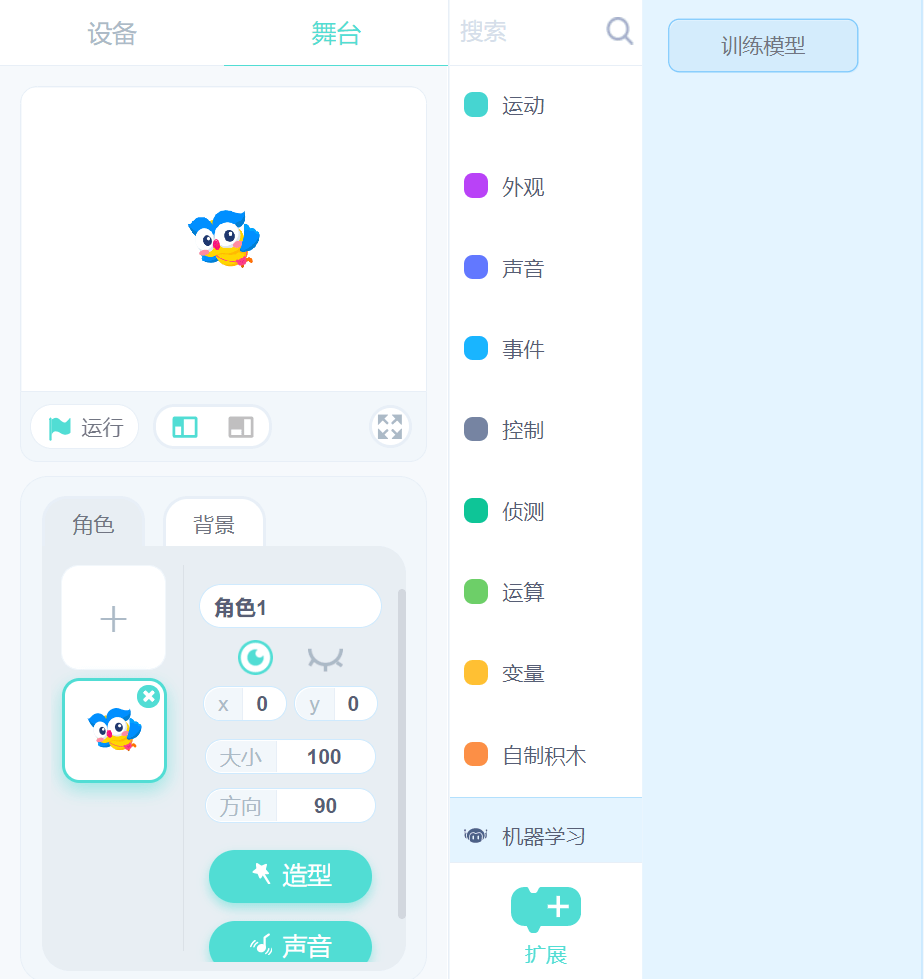
Task: Select the 变量 block category
Action: click(522, 673)
